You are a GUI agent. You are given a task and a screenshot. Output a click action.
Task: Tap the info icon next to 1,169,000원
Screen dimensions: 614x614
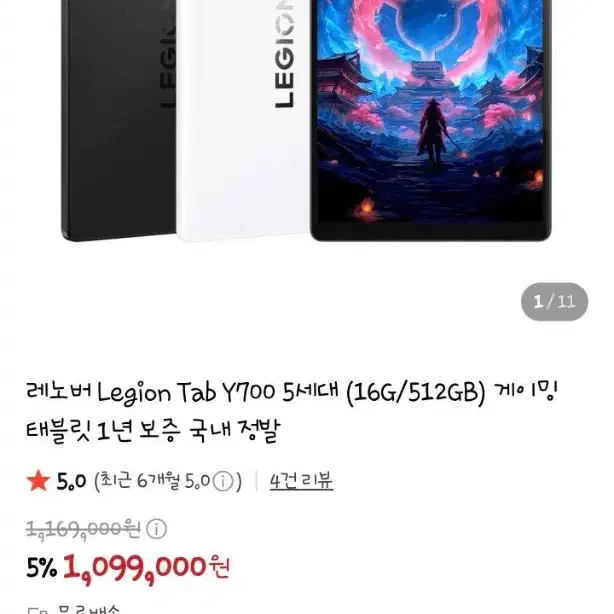click(x=156, y=529)
